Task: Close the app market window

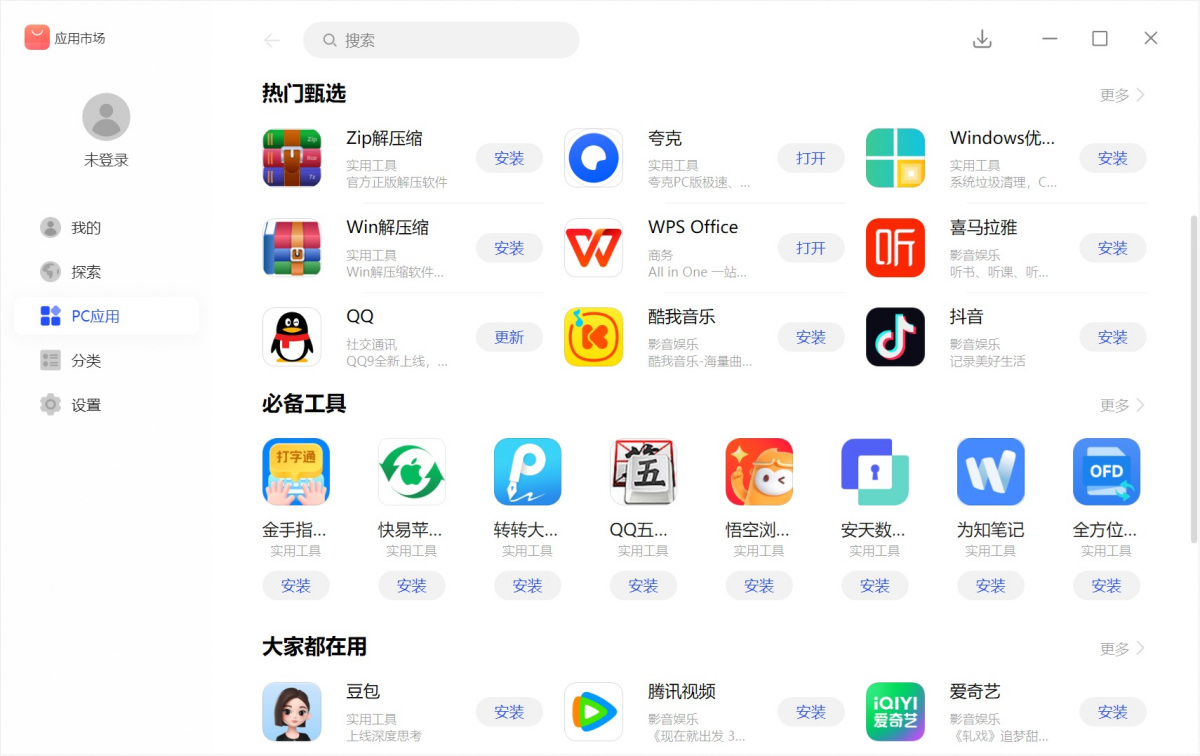Action: click(x=1150, y=39)
